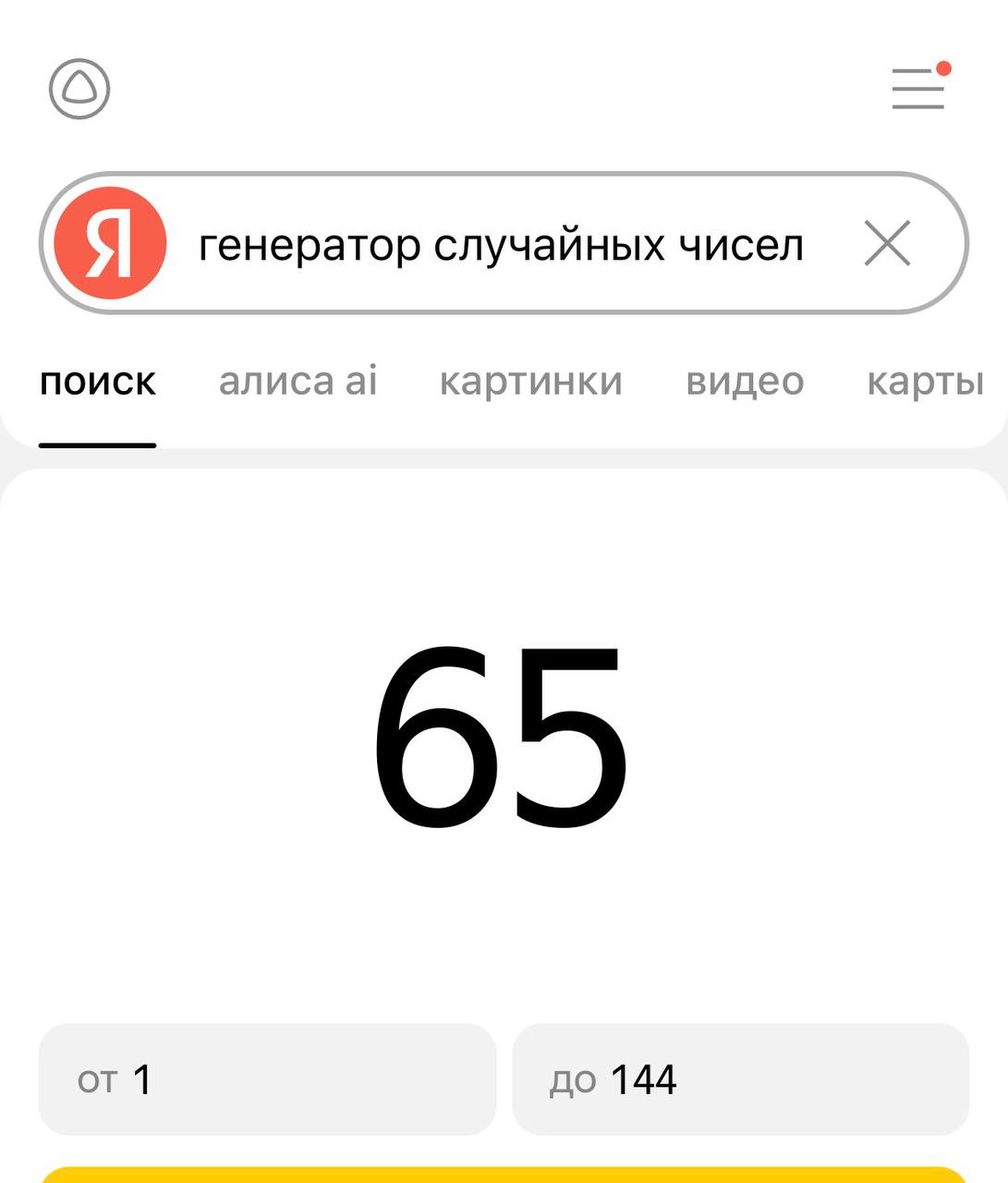Open the hamburger menu

(917, 89)
